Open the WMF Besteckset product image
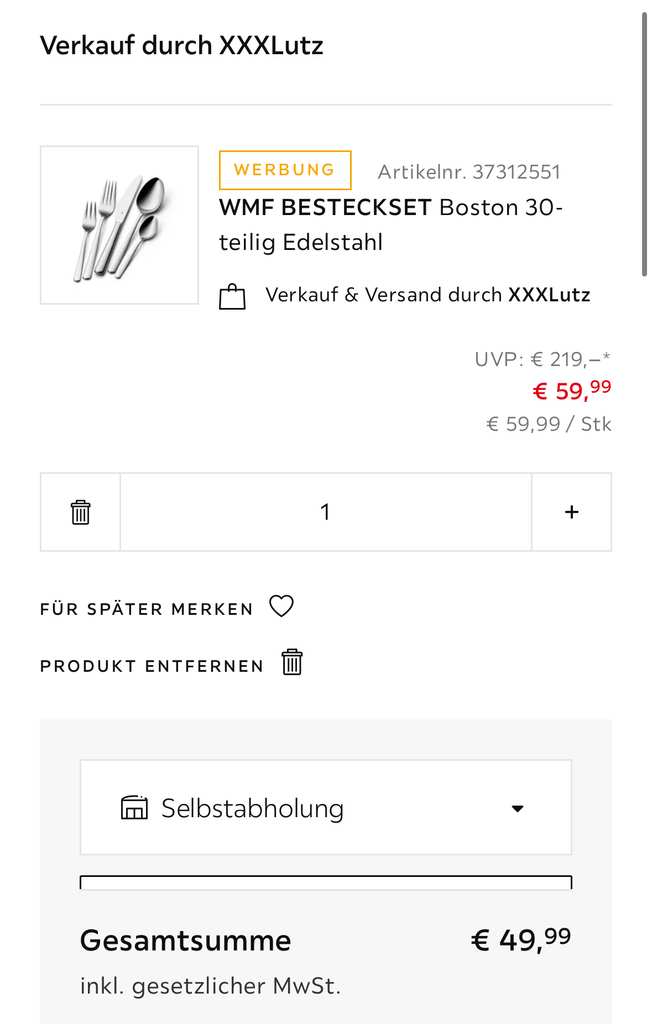 tap(119, 225)
